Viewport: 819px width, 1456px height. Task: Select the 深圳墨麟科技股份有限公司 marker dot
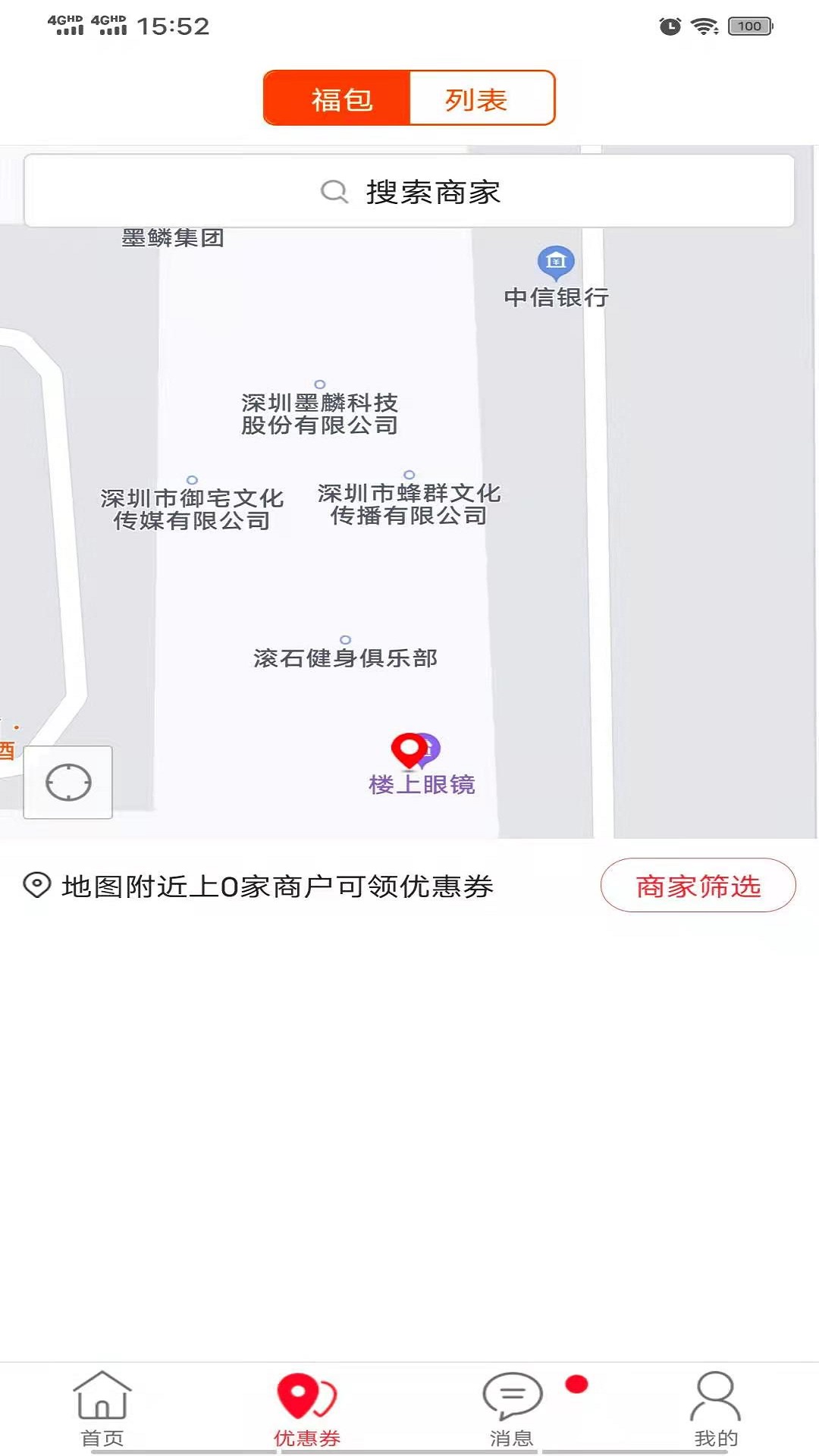pyautogui.click(x=319, y=384)
